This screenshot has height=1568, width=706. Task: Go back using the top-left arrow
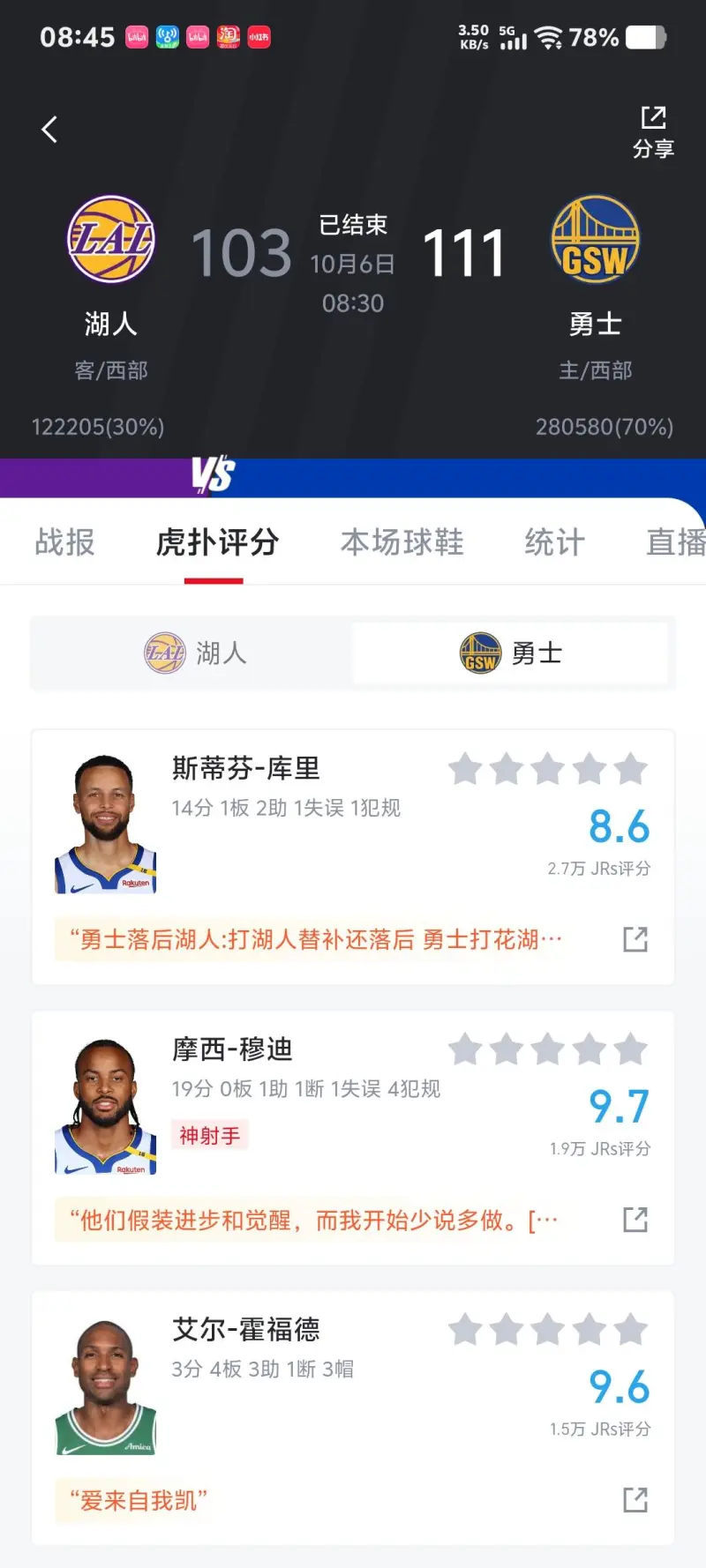[x=50, y=130]
